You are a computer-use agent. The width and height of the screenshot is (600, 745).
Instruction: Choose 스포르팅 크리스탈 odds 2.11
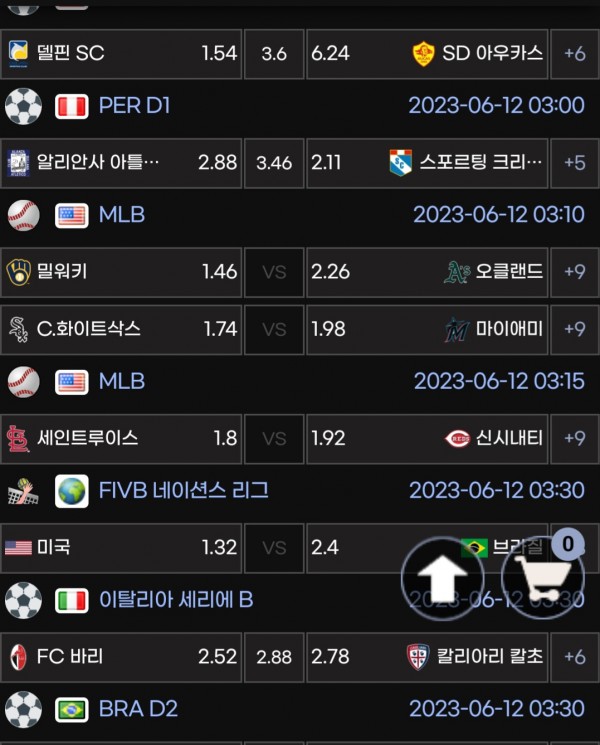pos(427,161)
